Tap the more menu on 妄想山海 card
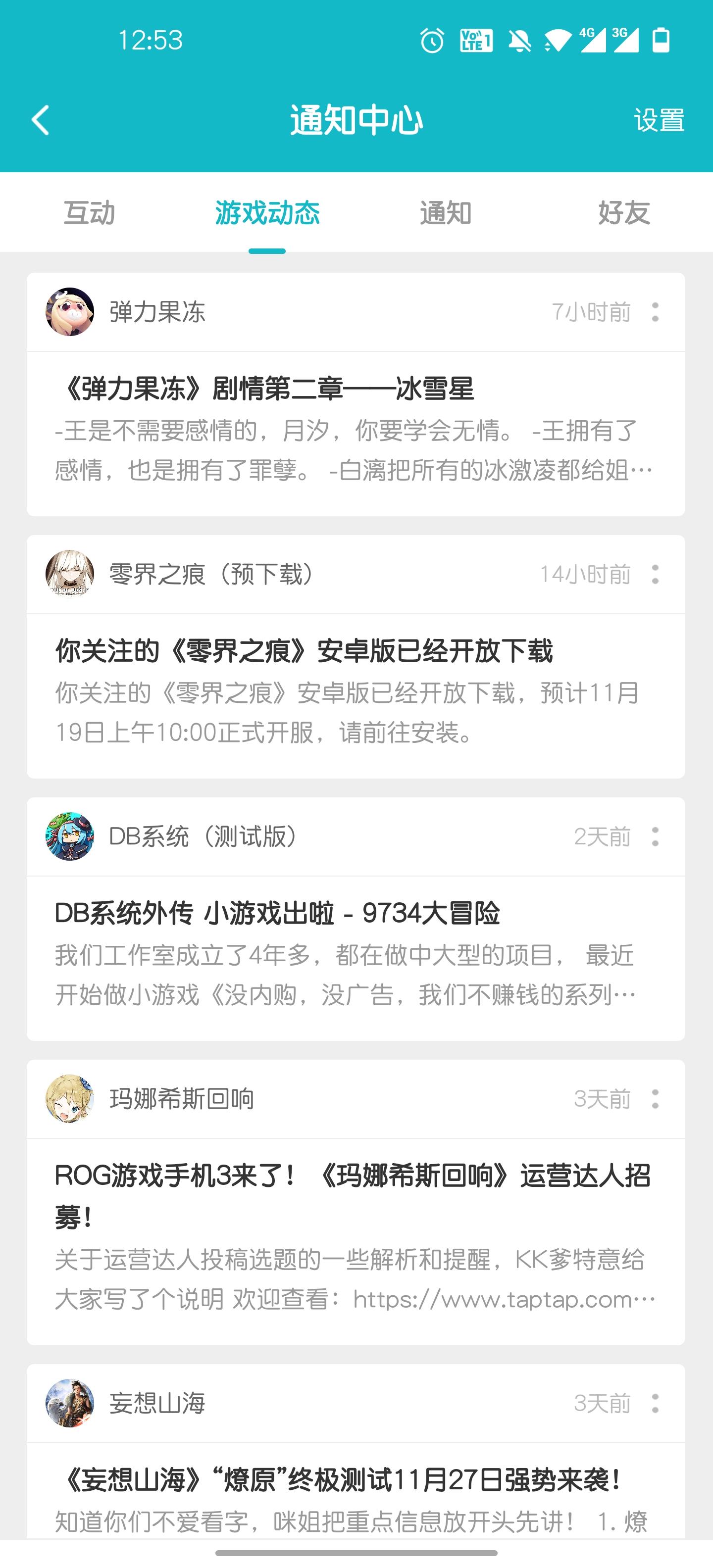Image resolution: width=713 pixels, height=1568 pixels. click(655, 1403)
